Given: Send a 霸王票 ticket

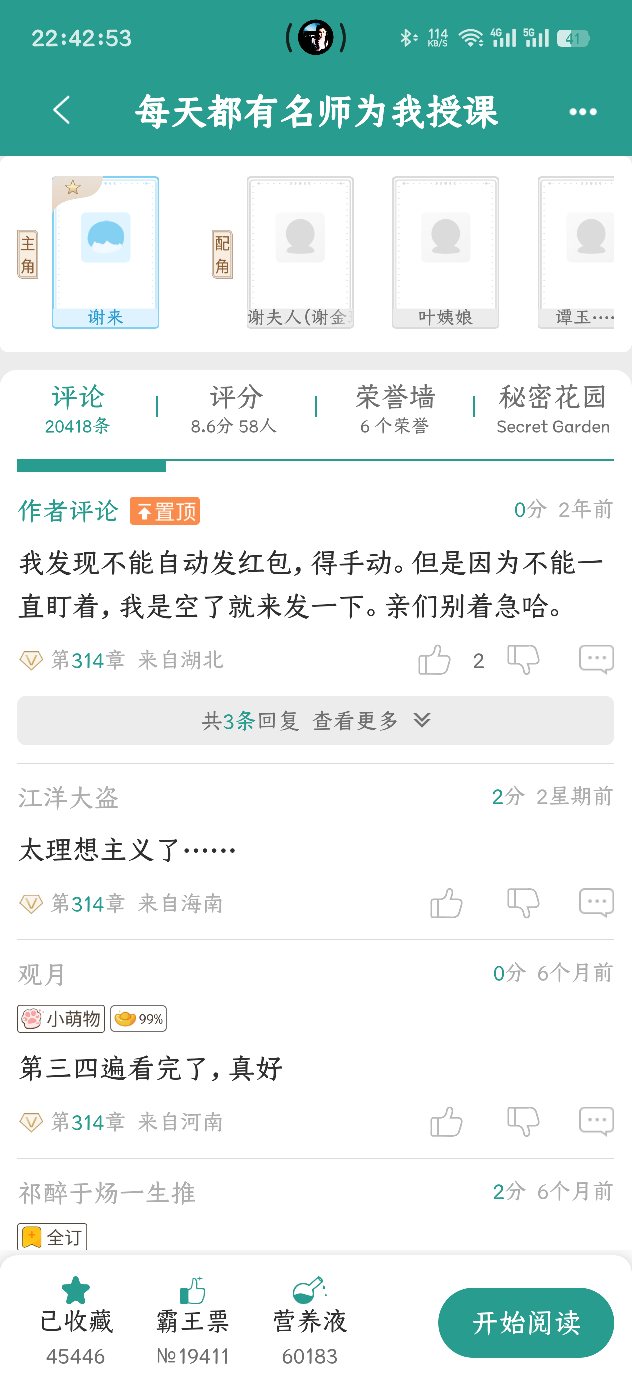Looking at the screenshot, I should 192,1320.
